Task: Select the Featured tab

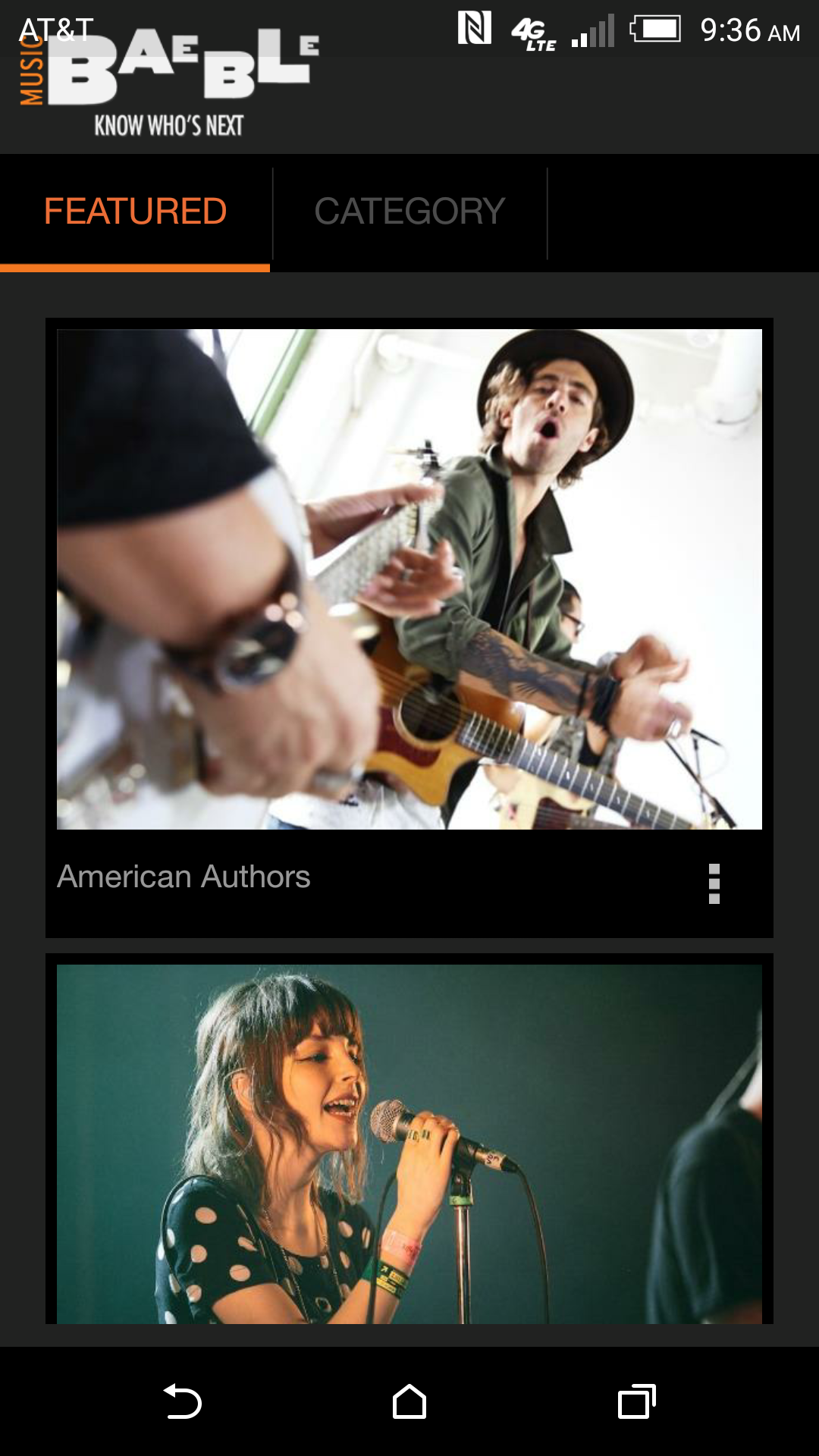Action: click(135, 212)
